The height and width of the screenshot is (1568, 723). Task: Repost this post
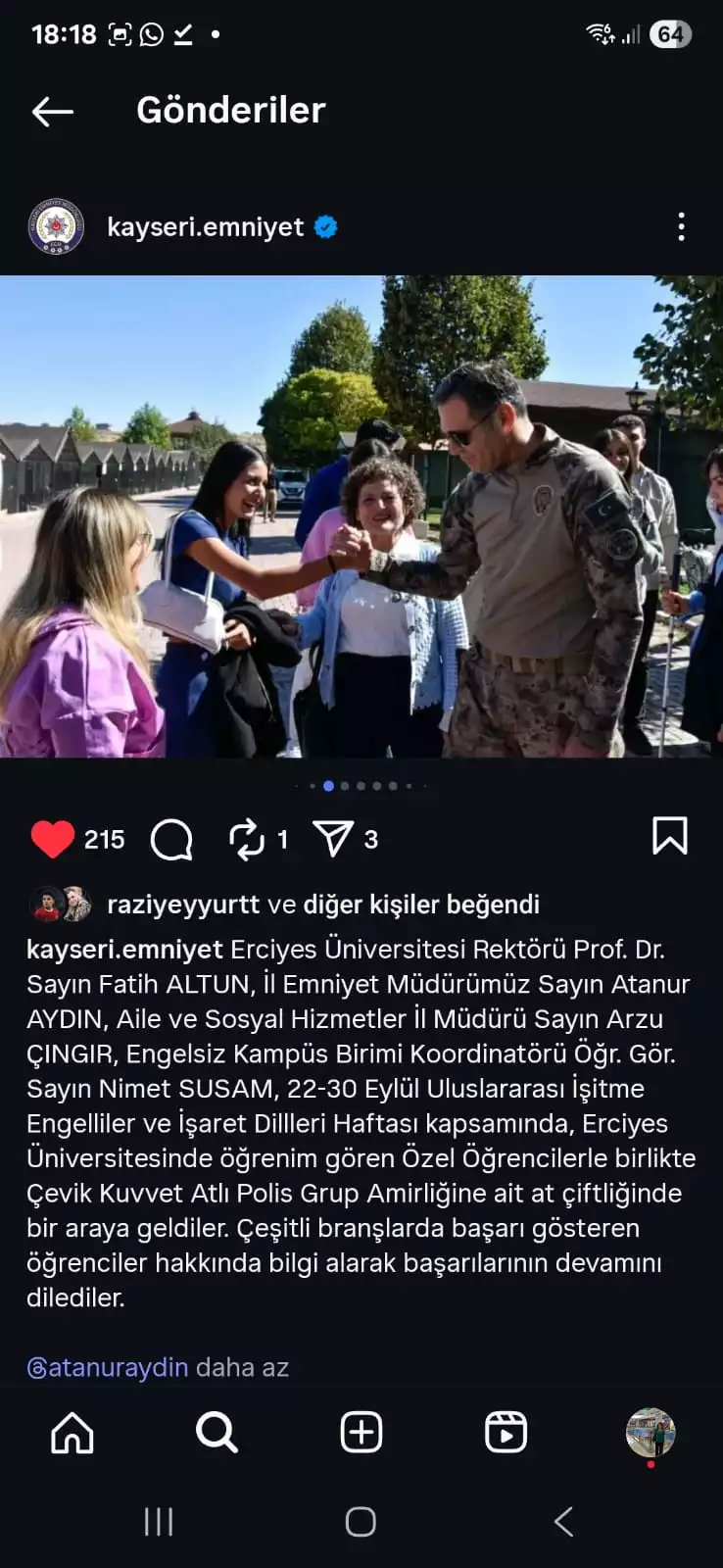pos(247,840)
